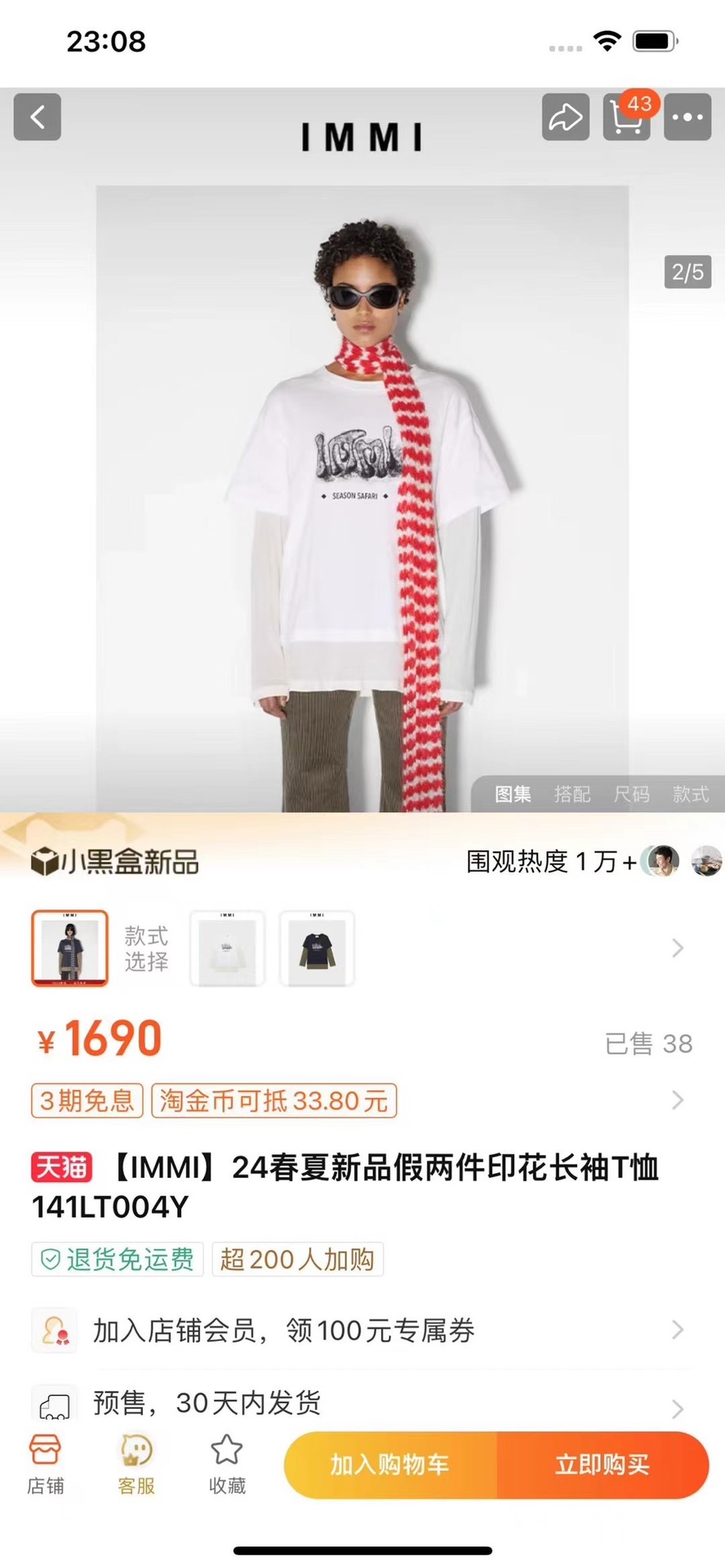Open the 预售 30天内发货 shipping row
This screenshot has height=1568, width=725.
(x=359, y=1403)
